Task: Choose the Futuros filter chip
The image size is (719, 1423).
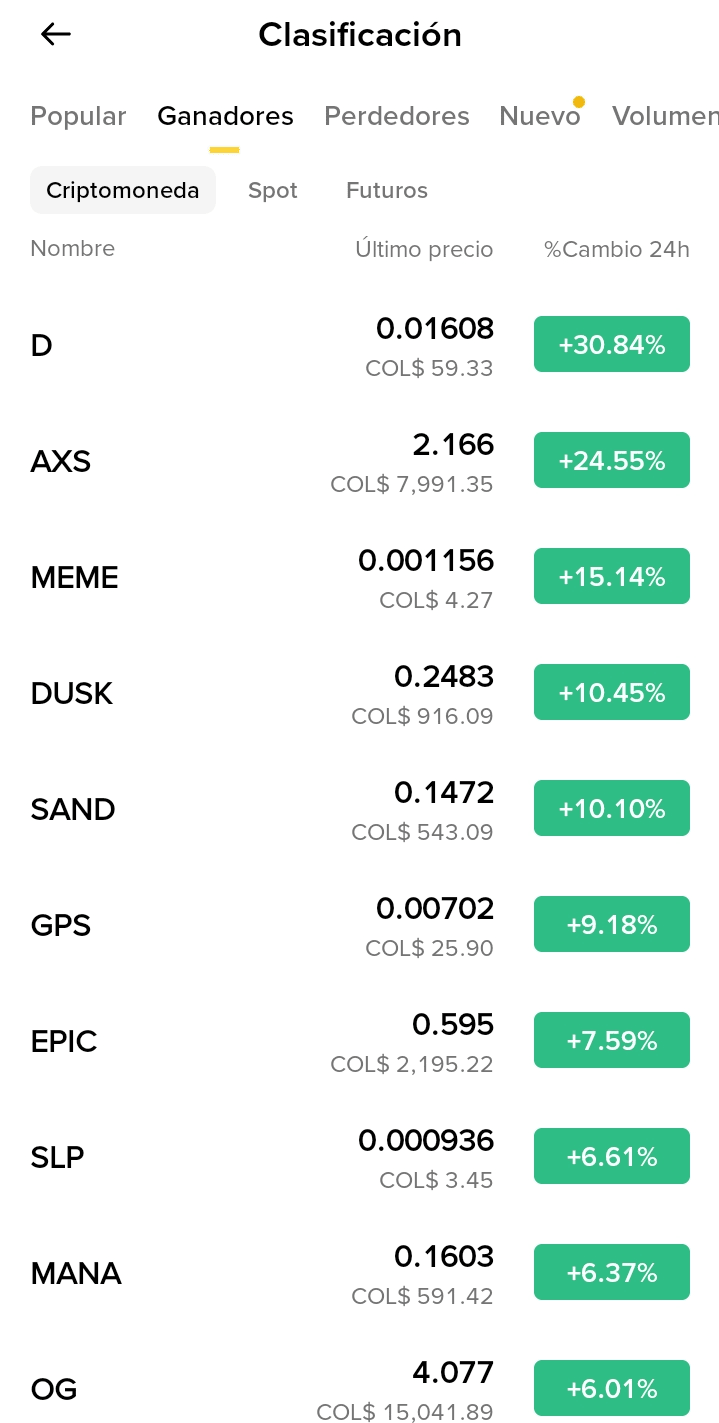Action: point(387,190)
